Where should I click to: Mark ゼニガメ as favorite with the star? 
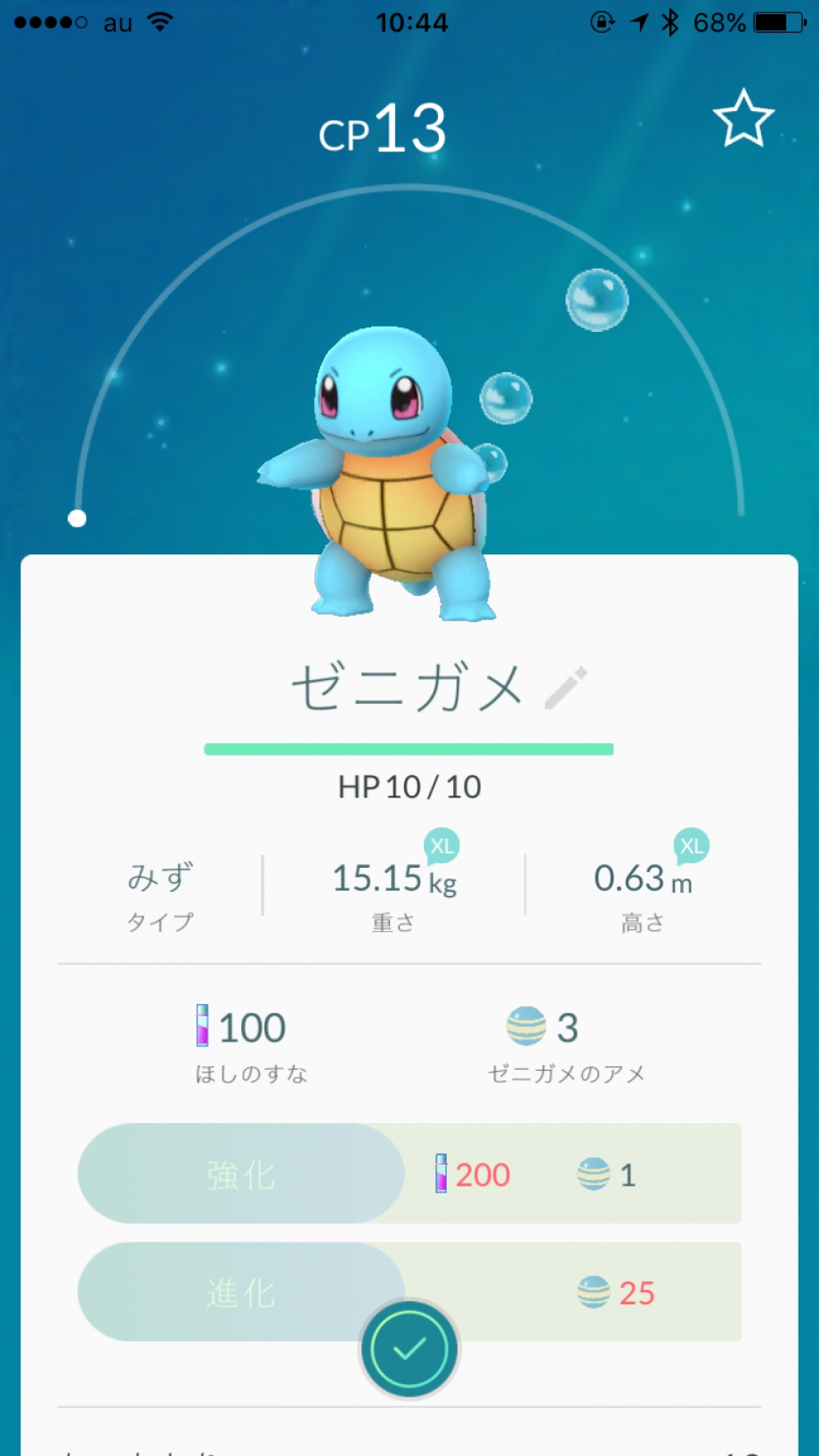coord(743,117)
